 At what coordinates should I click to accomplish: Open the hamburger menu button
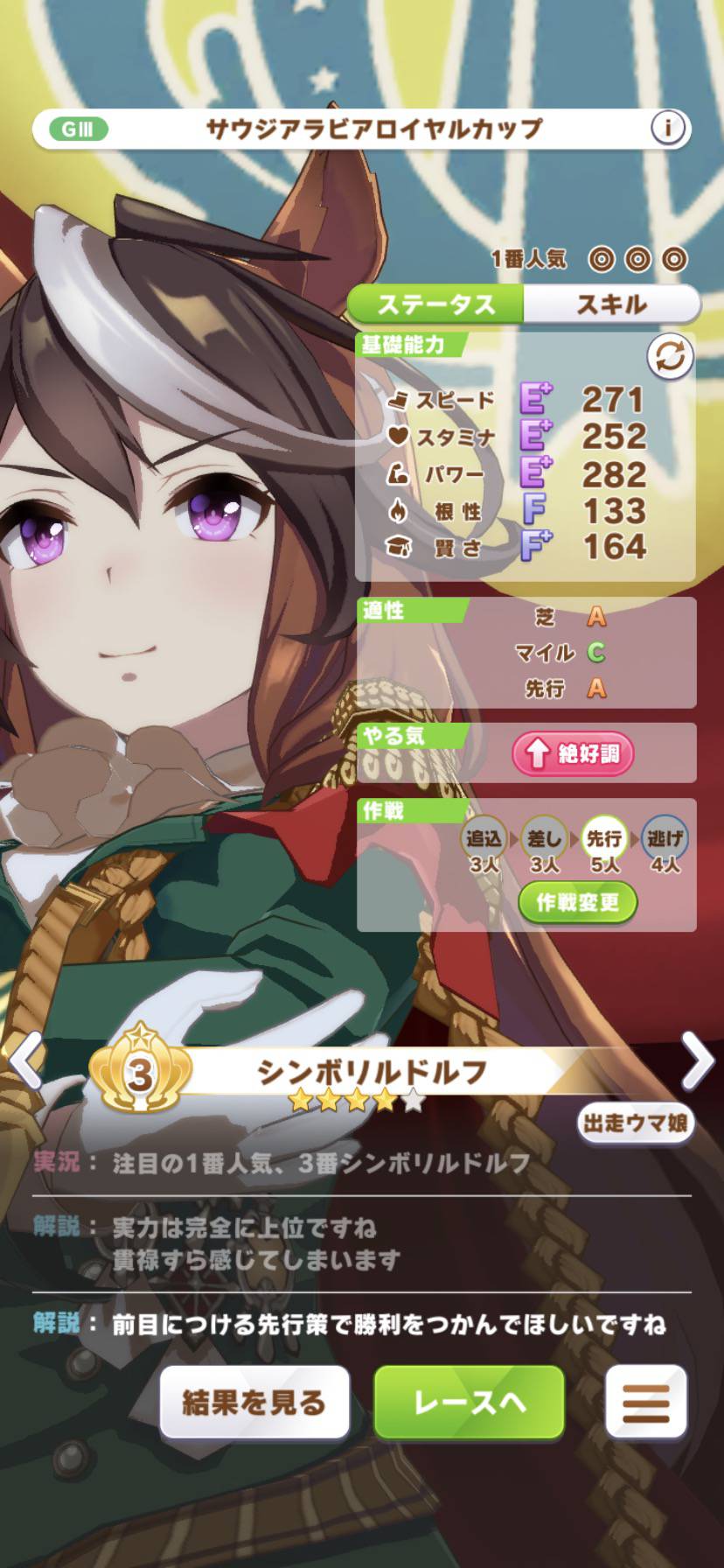tap(646, 1403)
